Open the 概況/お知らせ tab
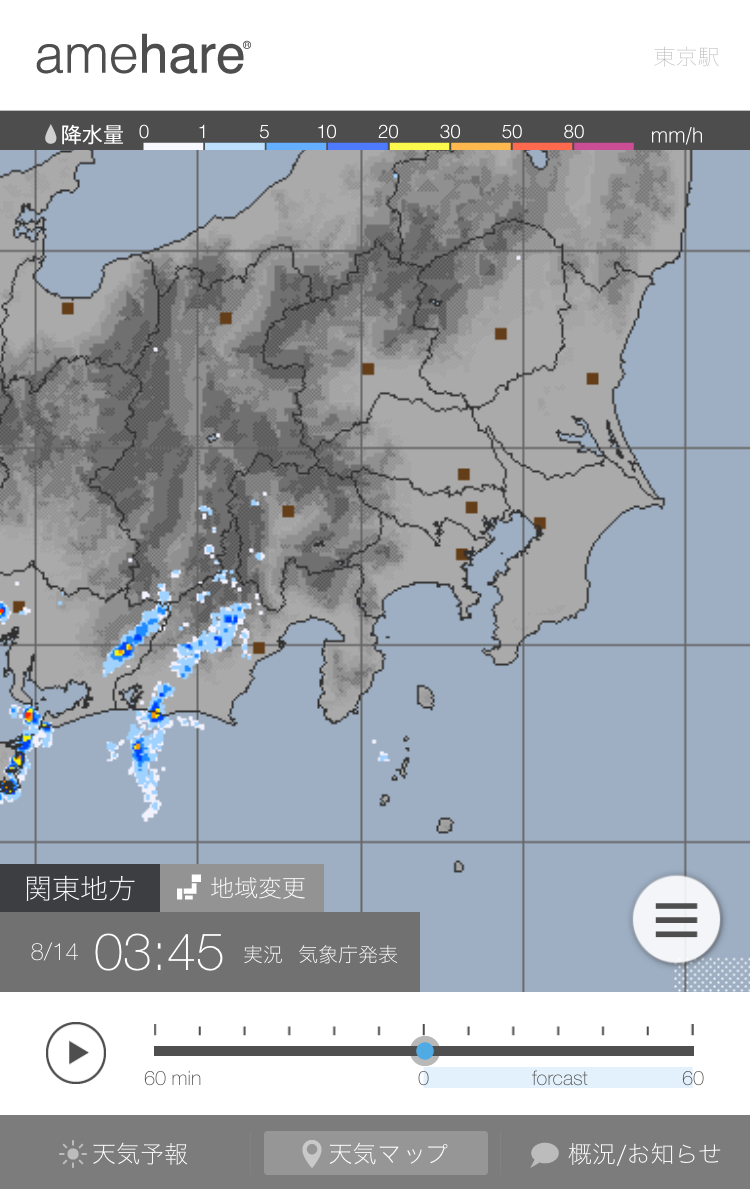 point(625,1154)
